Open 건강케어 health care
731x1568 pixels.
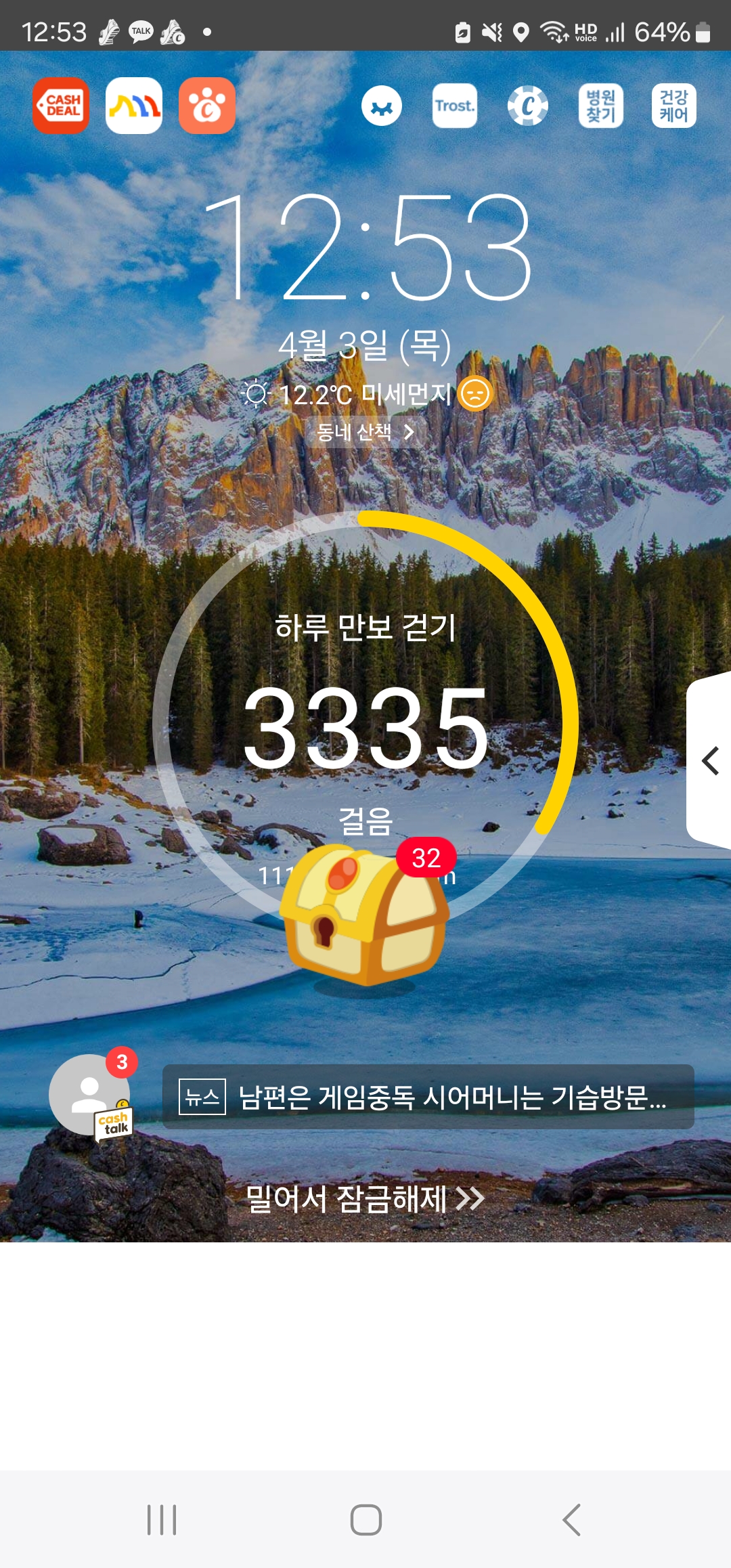(x=673, y=106)
